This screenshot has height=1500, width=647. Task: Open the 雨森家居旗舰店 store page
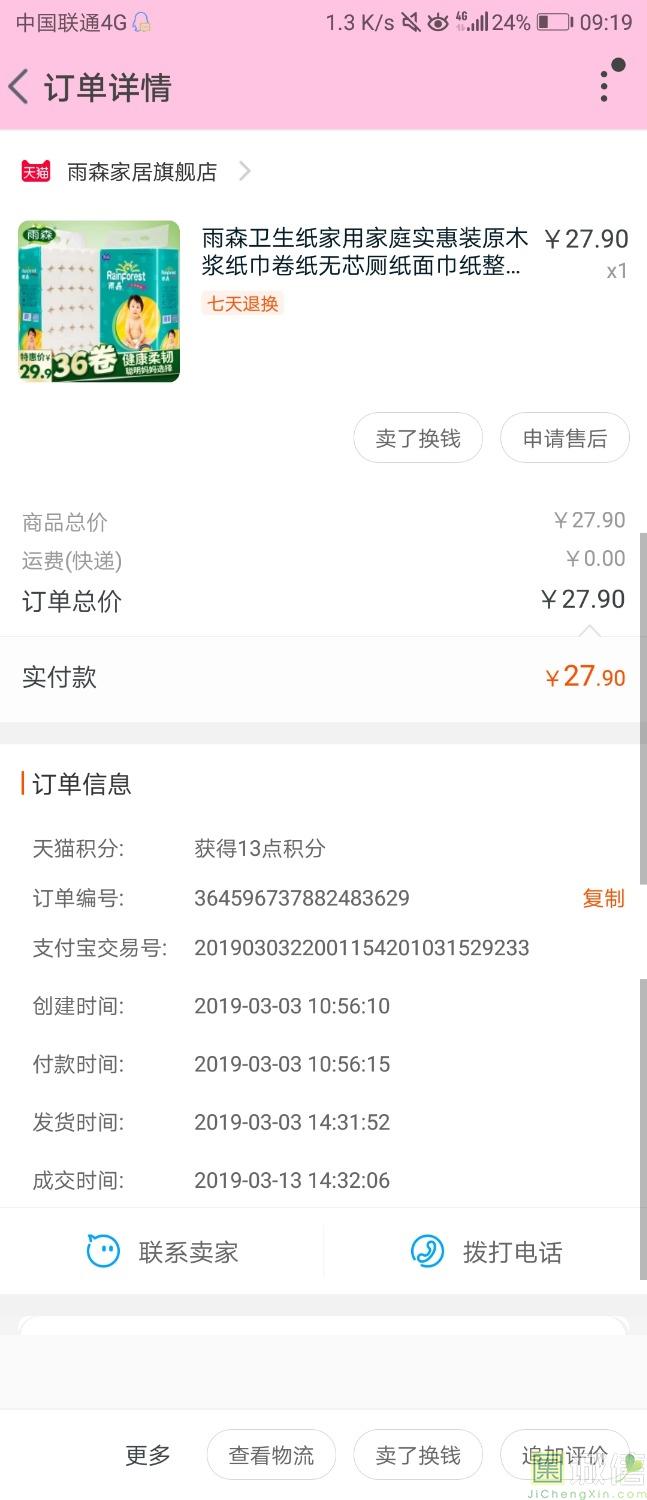point(141,172)
